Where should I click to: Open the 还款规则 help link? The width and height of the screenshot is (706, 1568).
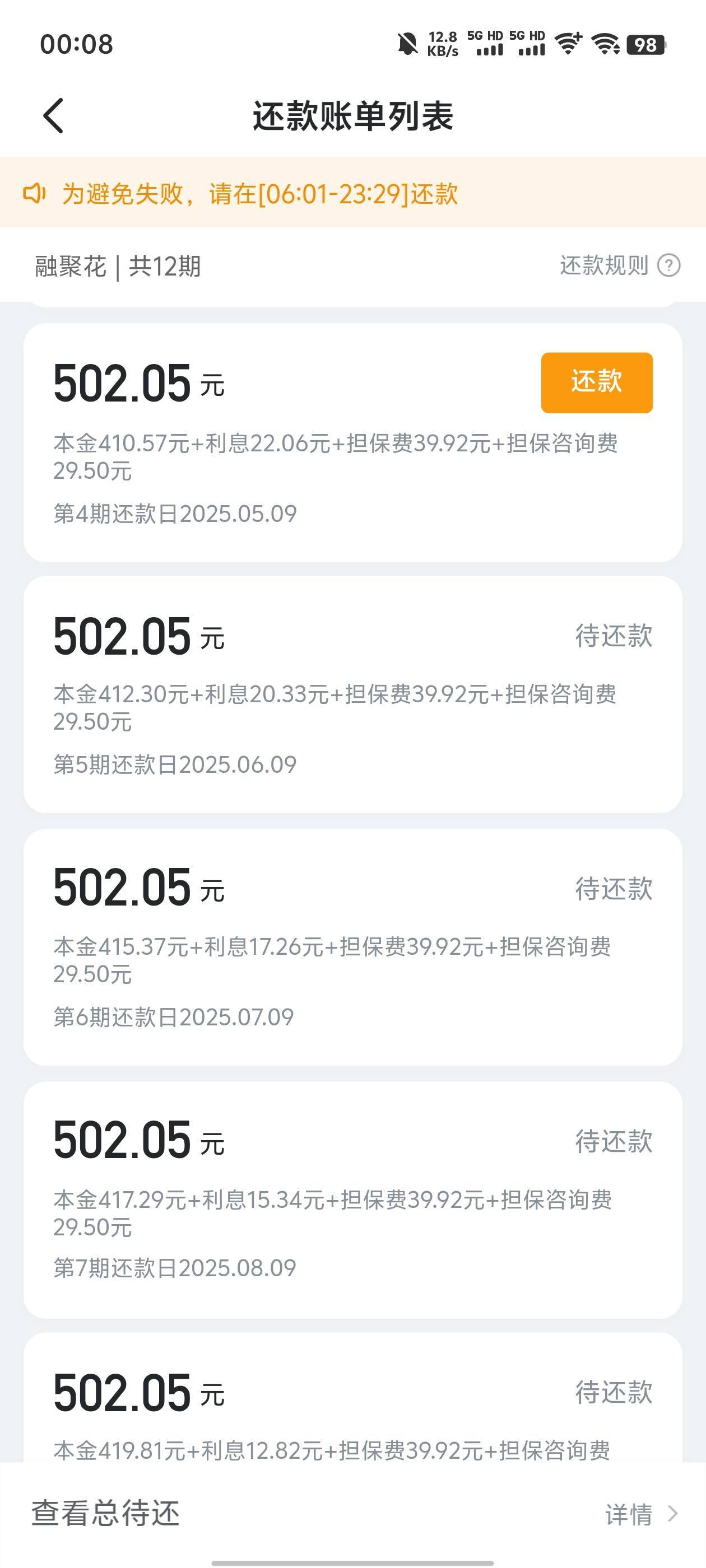coord(620,265)
